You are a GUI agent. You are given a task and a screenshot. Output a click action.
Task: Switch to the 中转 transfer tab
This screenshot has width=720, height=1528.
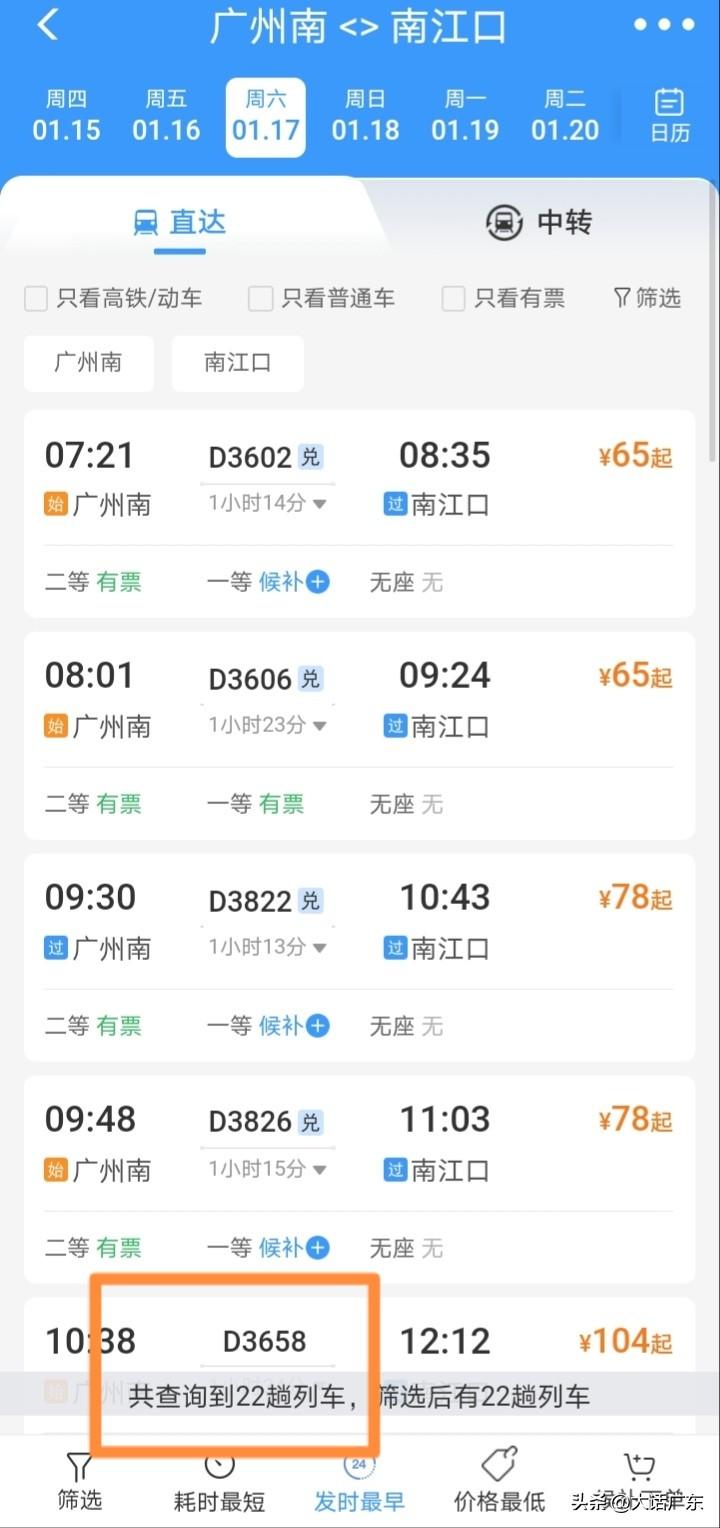pyautogui.click(x=539, y=222)
